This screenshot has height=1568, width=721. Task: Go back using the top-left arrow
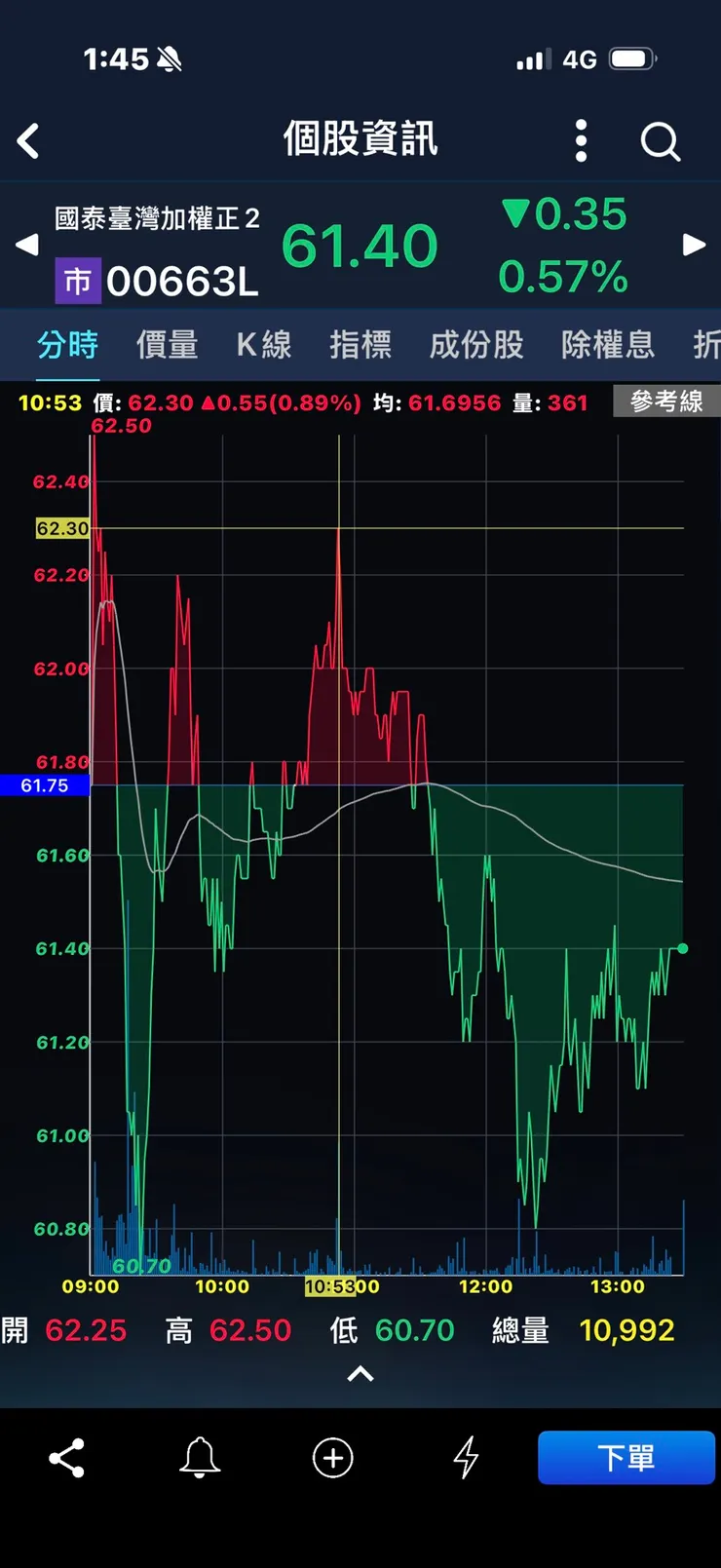click(x=28, y=141)
